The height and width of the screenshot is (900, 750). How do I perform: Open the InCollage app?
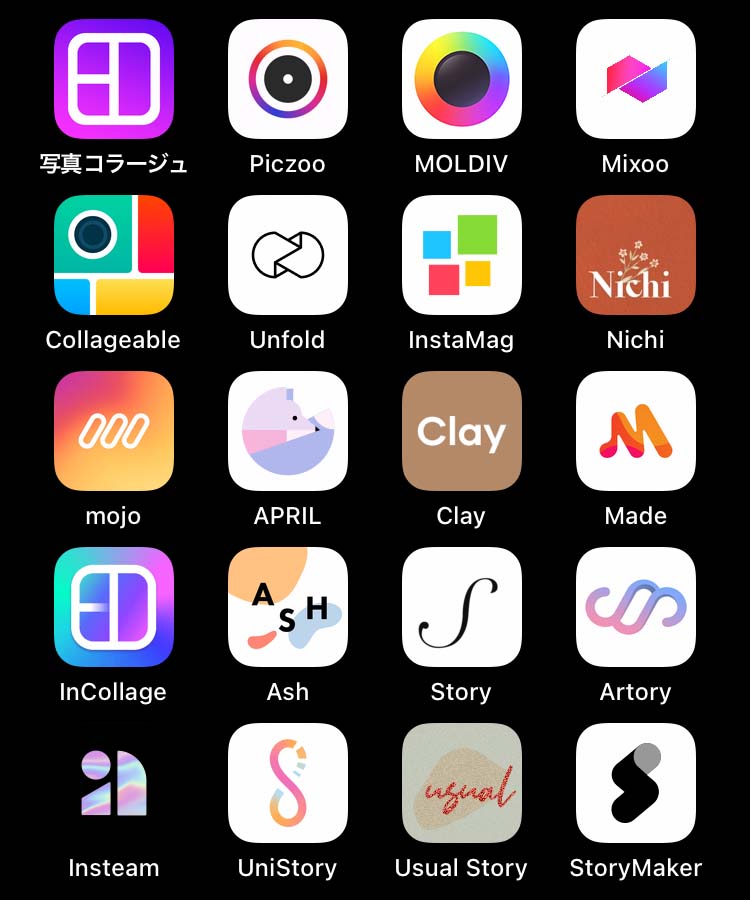tap(113, 607)
